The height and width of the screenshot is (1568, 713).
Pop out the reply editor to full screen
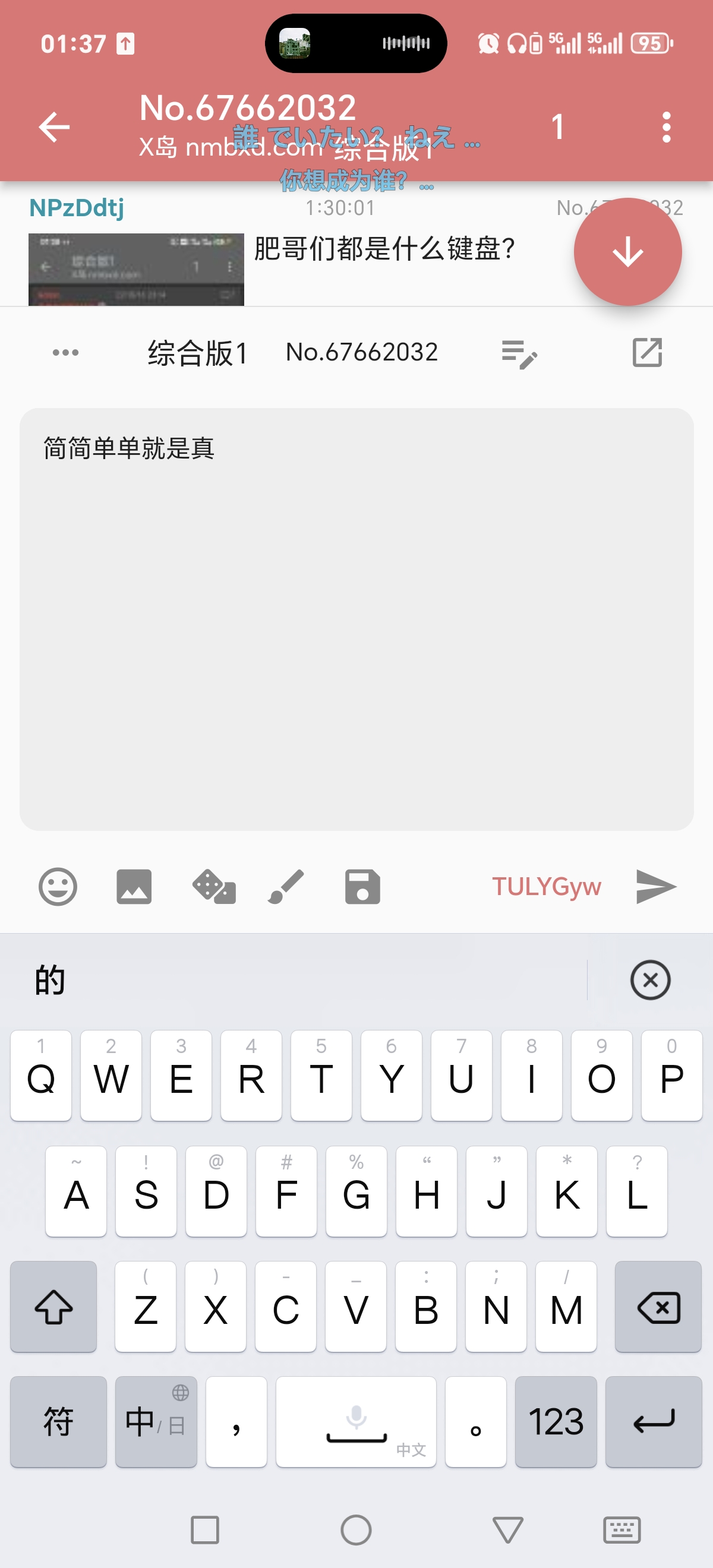click(x=646, y=352)
